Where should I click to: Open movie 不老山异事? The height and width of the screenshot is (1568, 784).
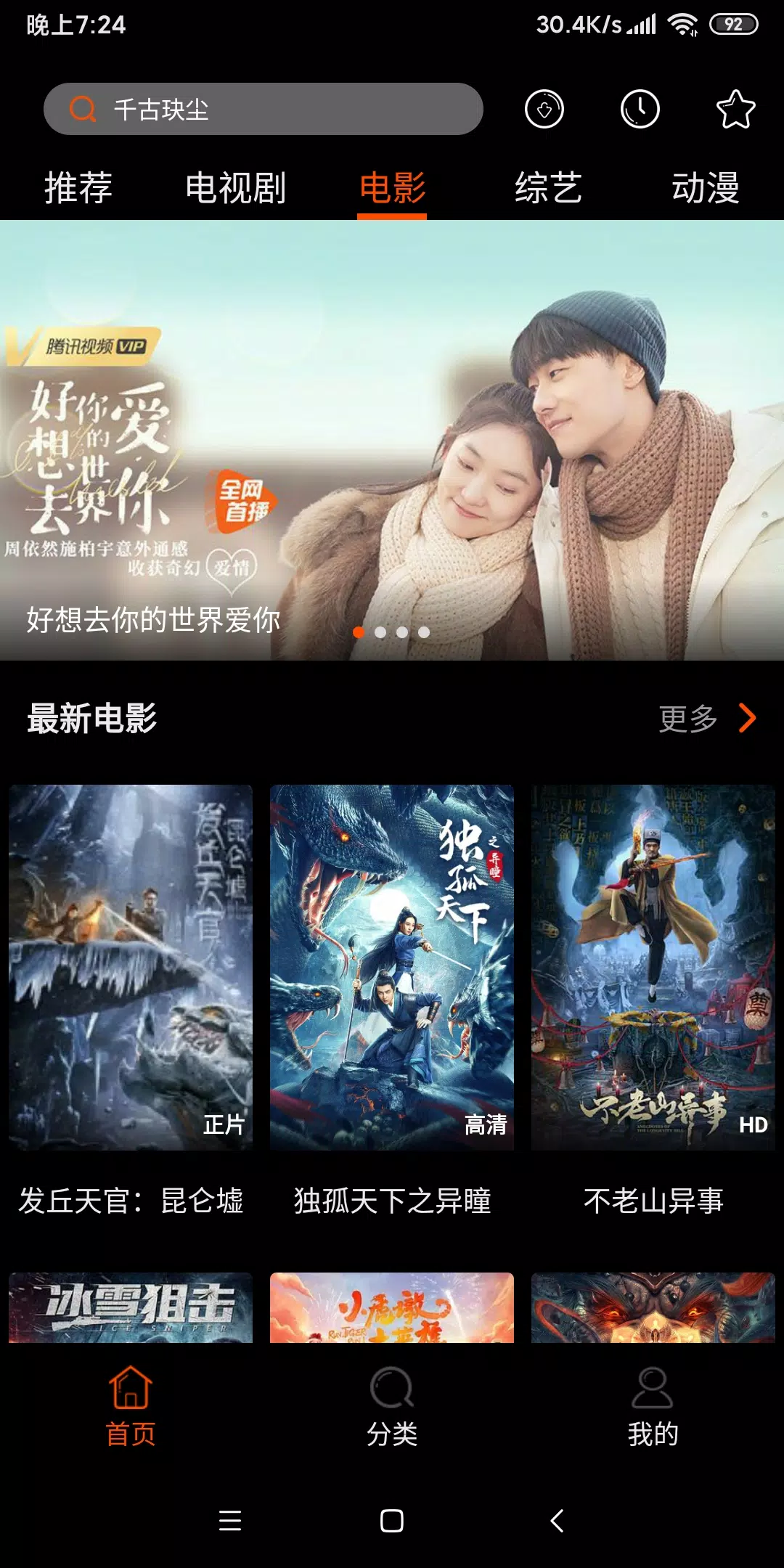pos(653,967)
